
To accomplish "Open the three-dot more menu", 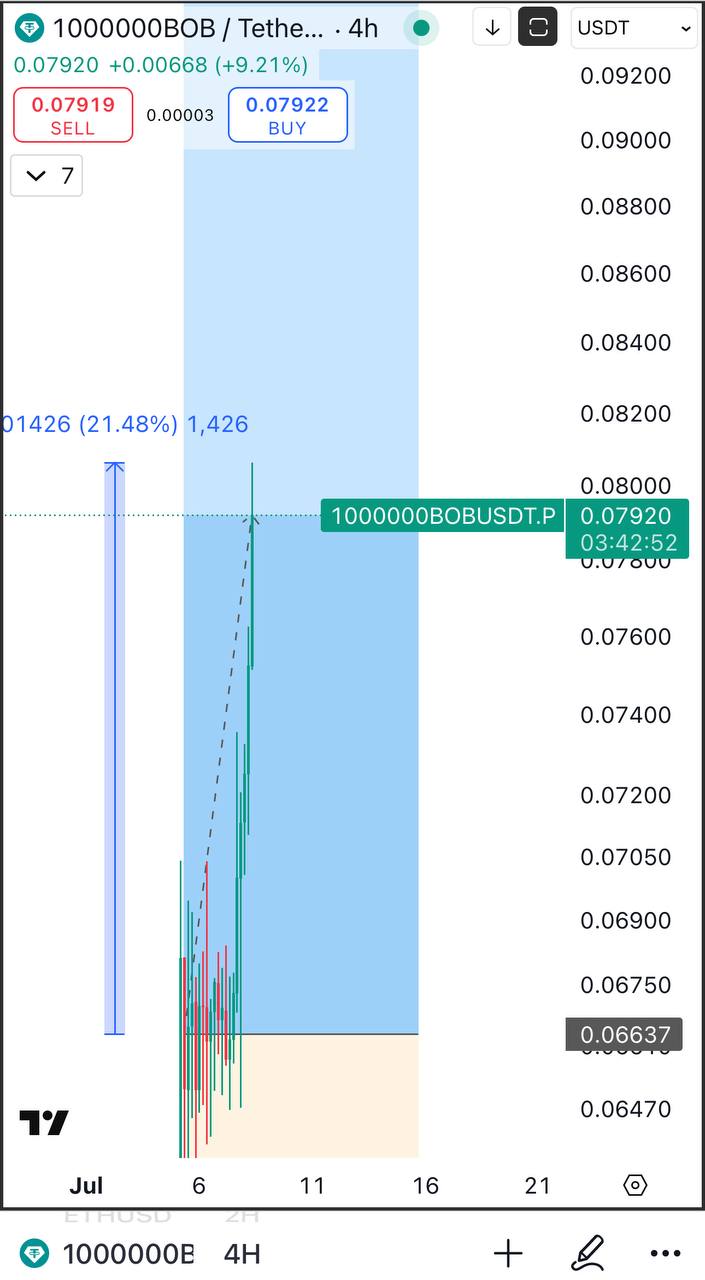I will point(665,1253).
